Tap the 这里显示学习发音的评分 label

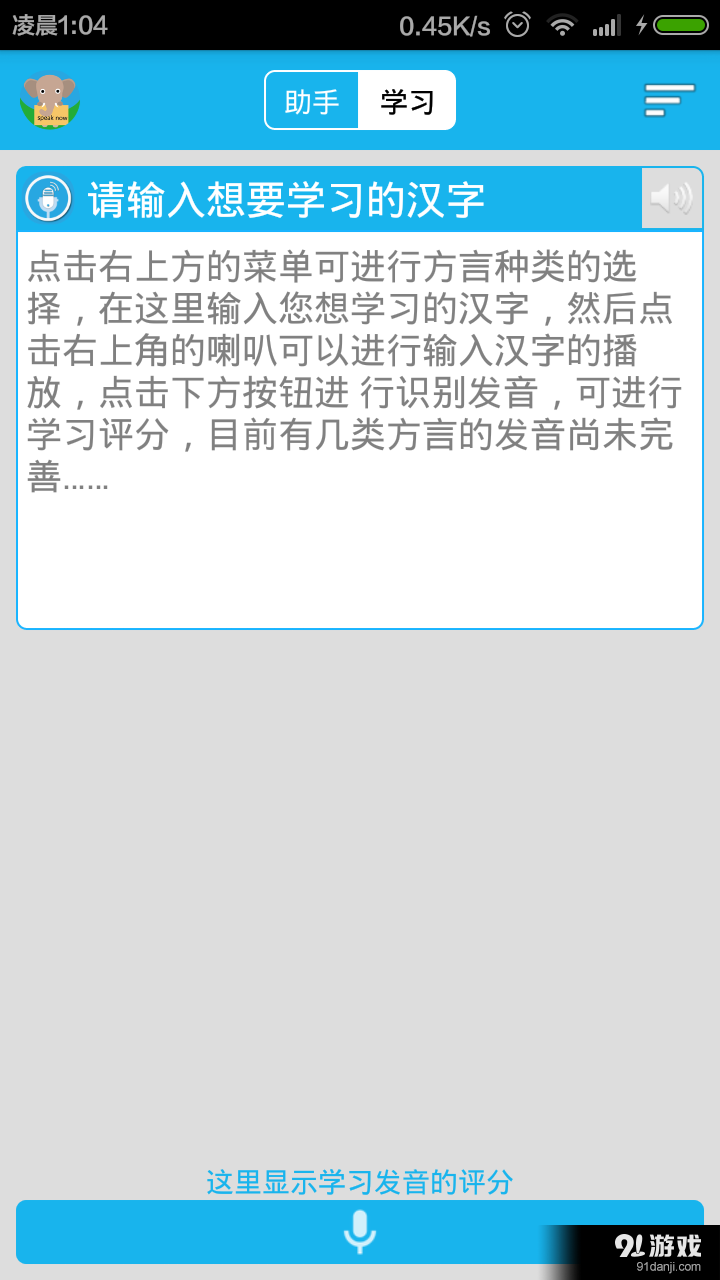point(360,1182)
